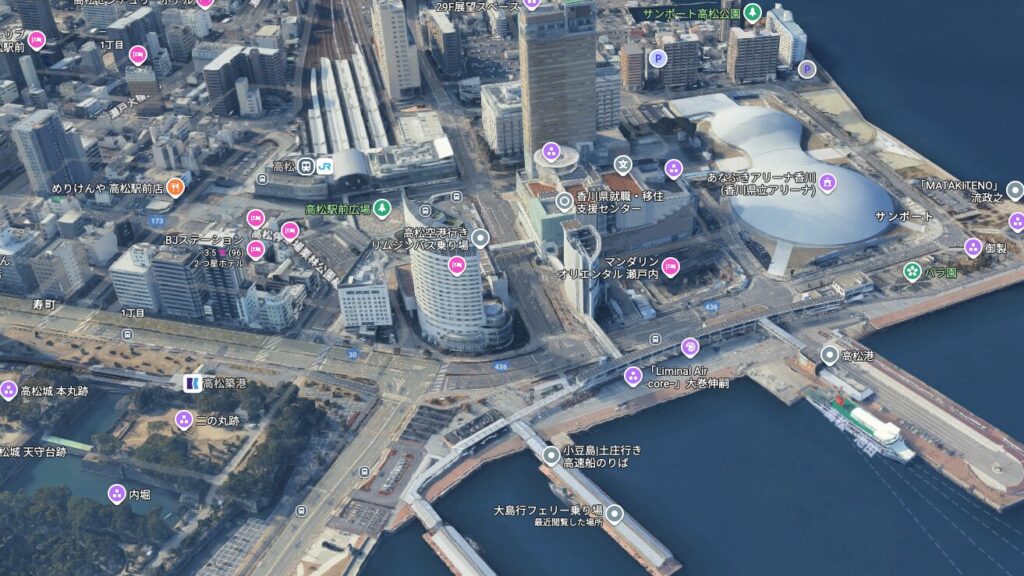1024x576 pixels.
Task: Open the 大島行フェリー乗り場 pin
Action: [x=614, y=514]
